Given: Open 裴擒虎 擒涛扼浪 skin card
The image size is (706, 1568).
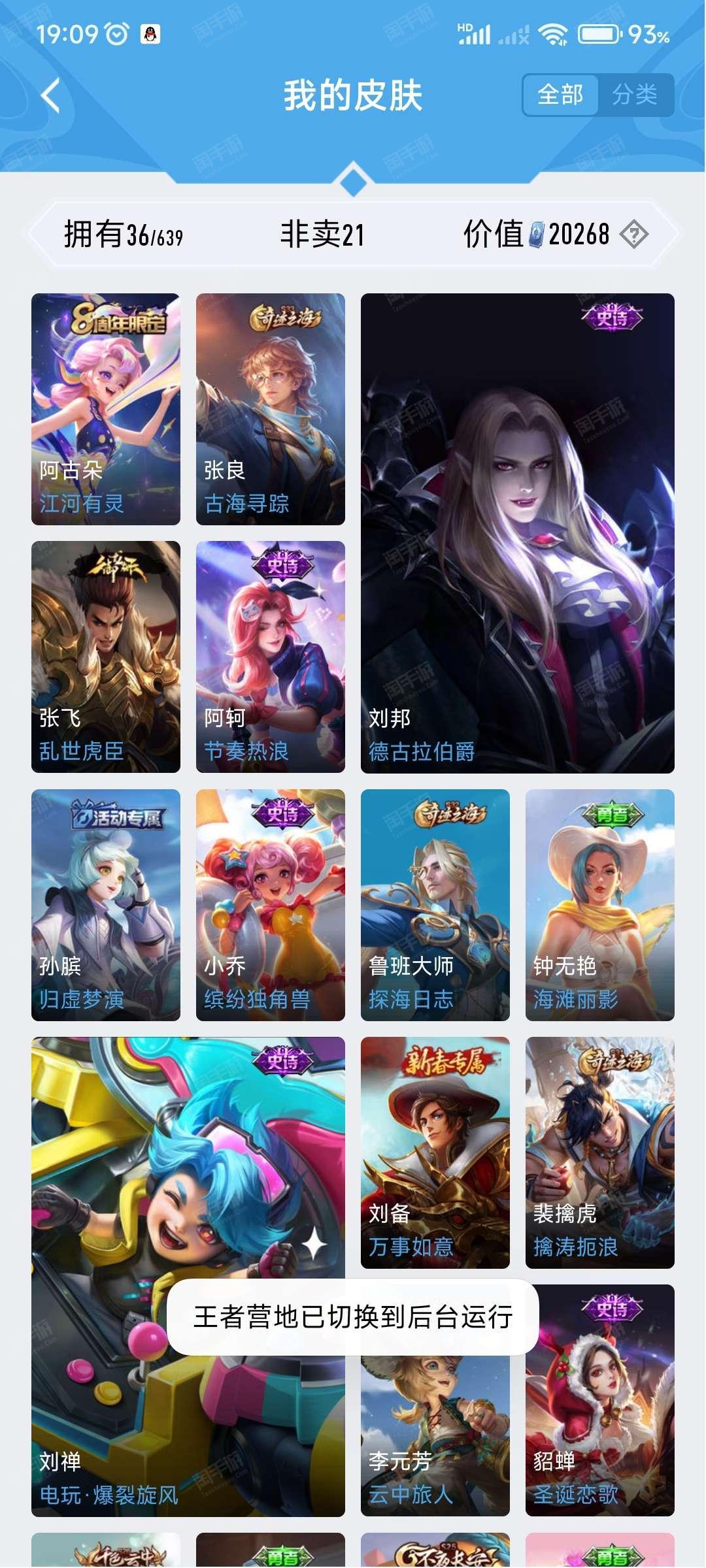Looking at the screenshot, I should pos(600,1152).
